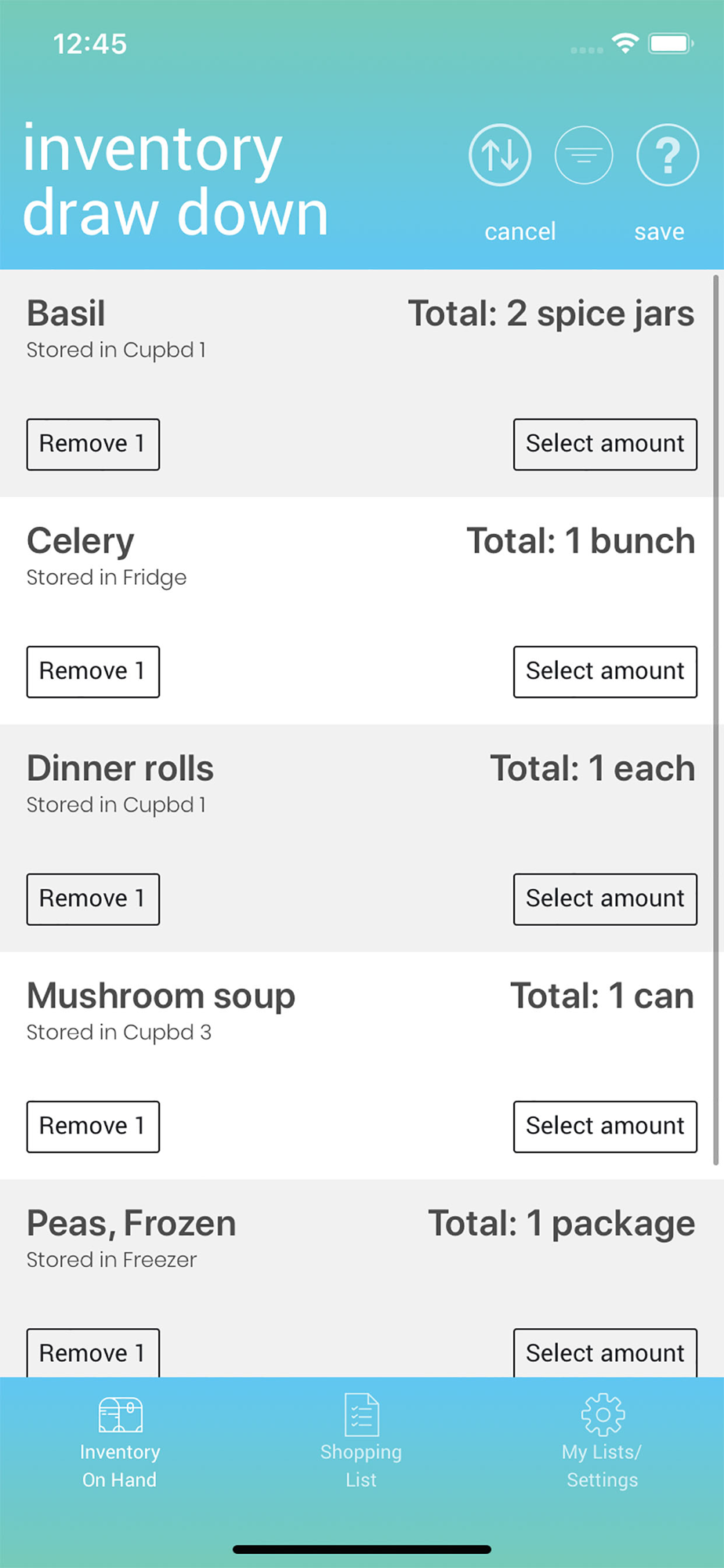This screenshot has height=1568, width=724.
Task: Open the help question mark
Action: click(x=668, y=155)
